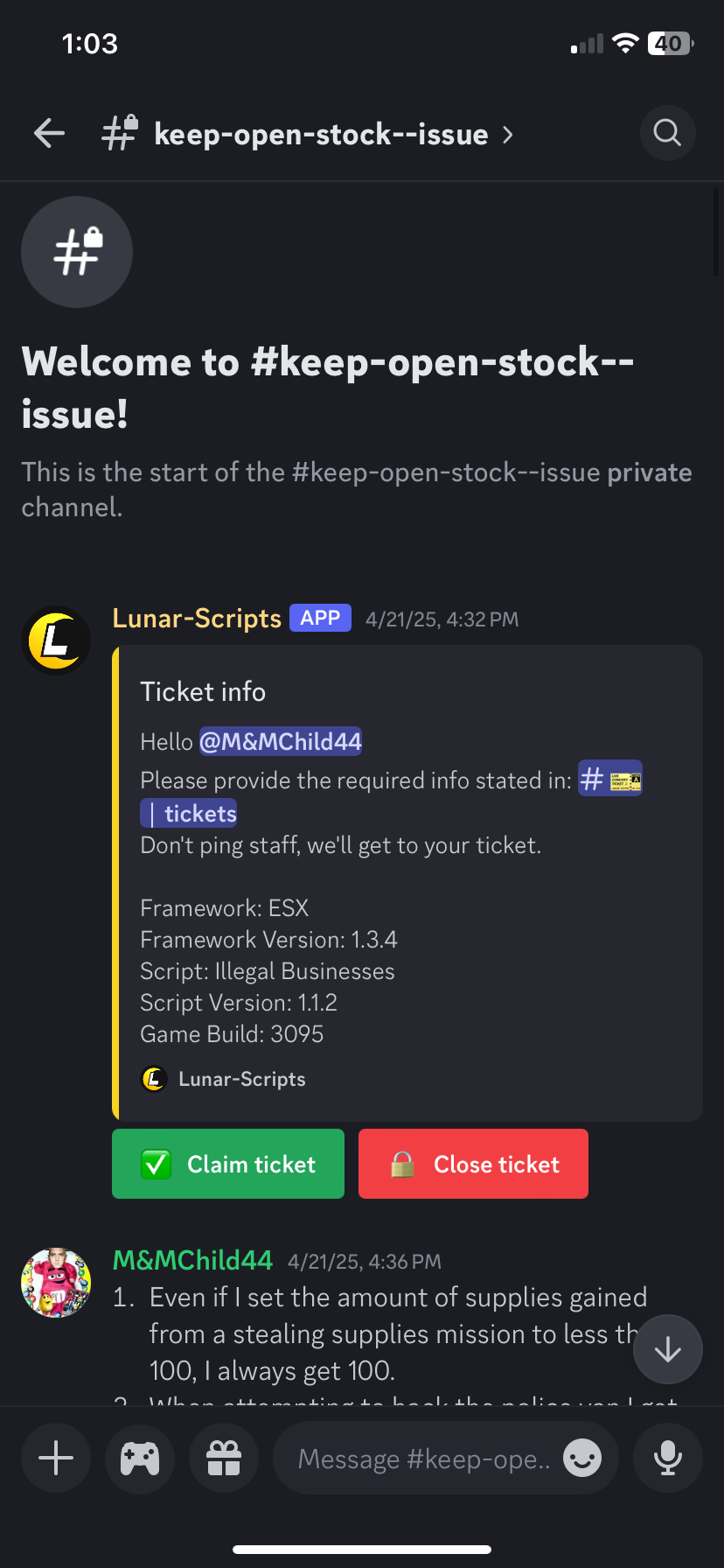Jump to the latest messages arrow

667,1349
